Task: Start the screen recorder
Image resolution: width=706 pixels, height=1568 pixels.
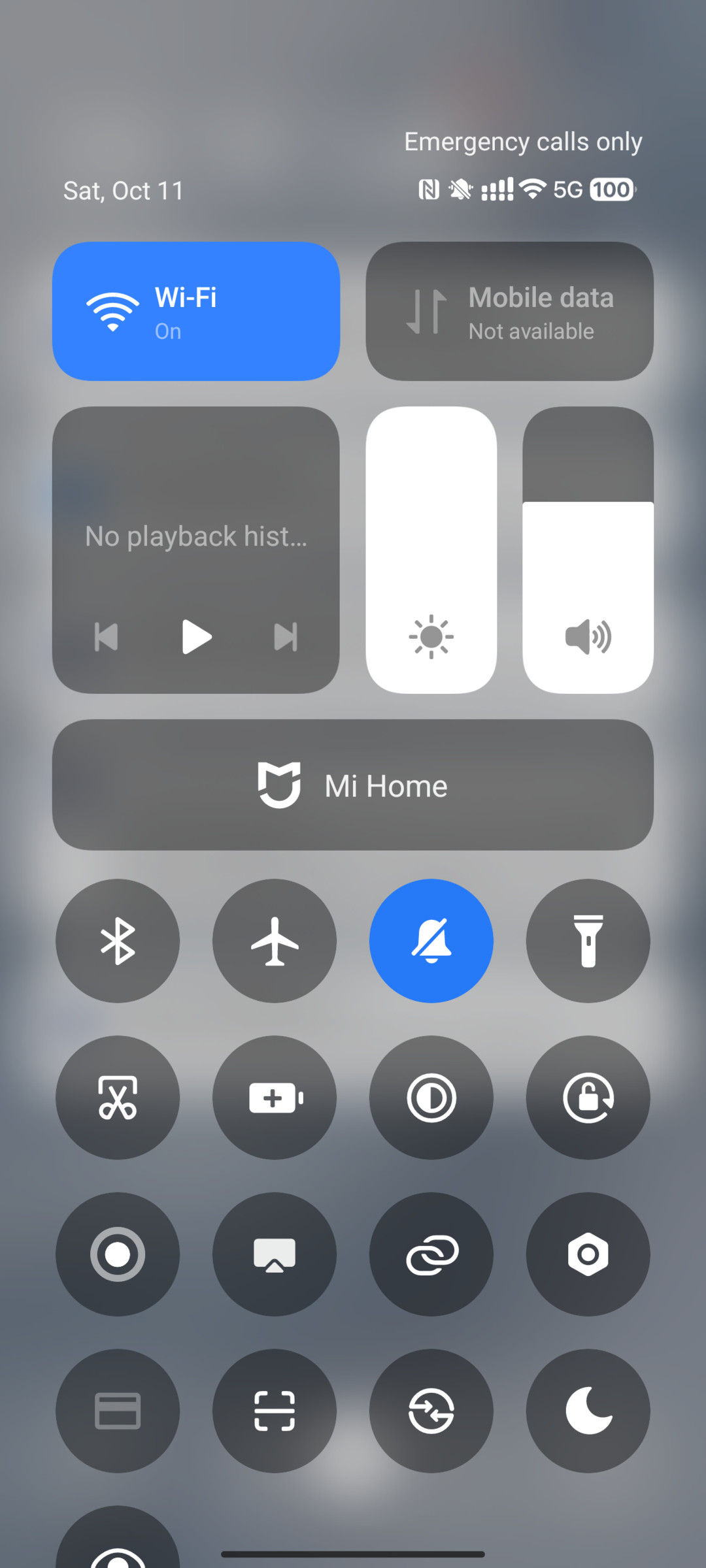Action: [x=118, y=1254]
